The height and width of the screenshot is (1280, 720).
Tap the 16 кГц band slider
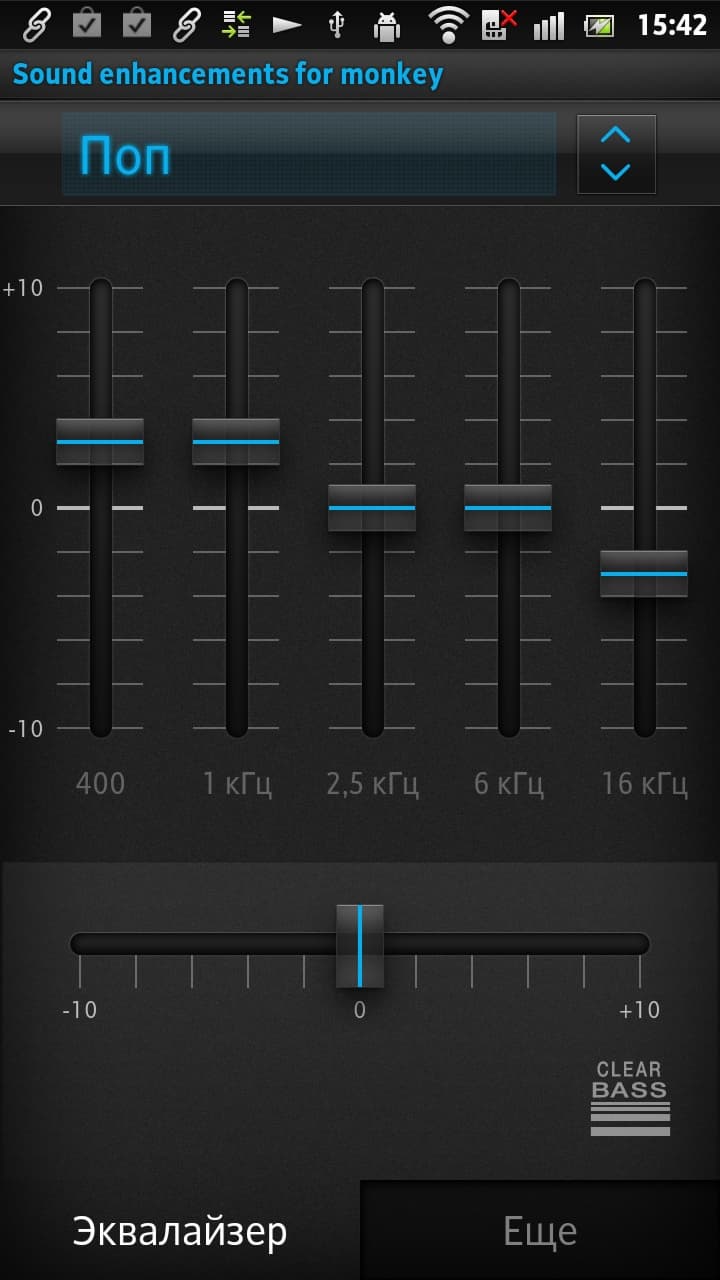(644, 574)
